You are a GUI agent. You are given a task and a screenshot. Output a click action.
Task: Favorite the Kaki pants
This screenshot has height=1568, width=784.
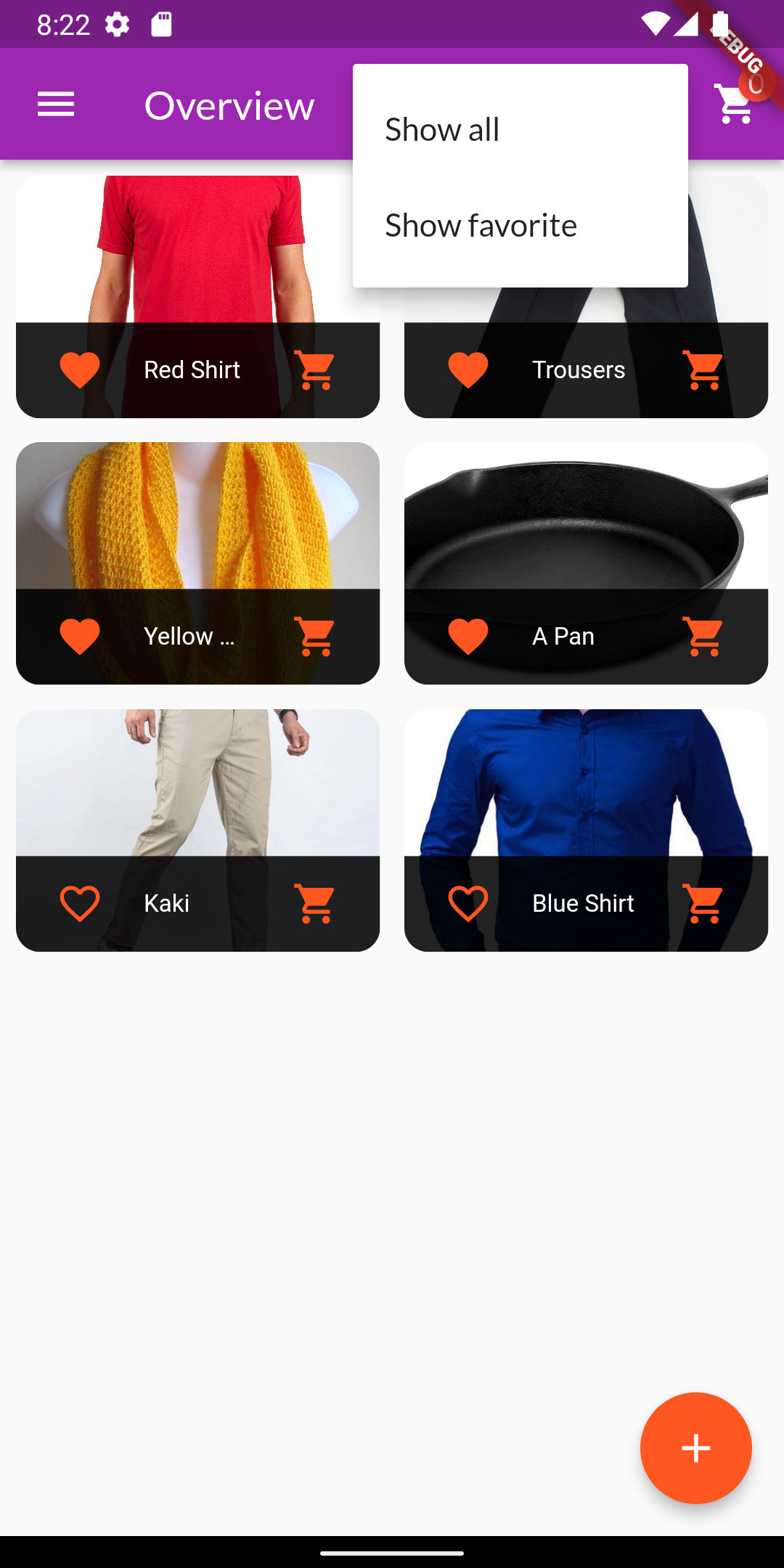(x=80, y=903)
